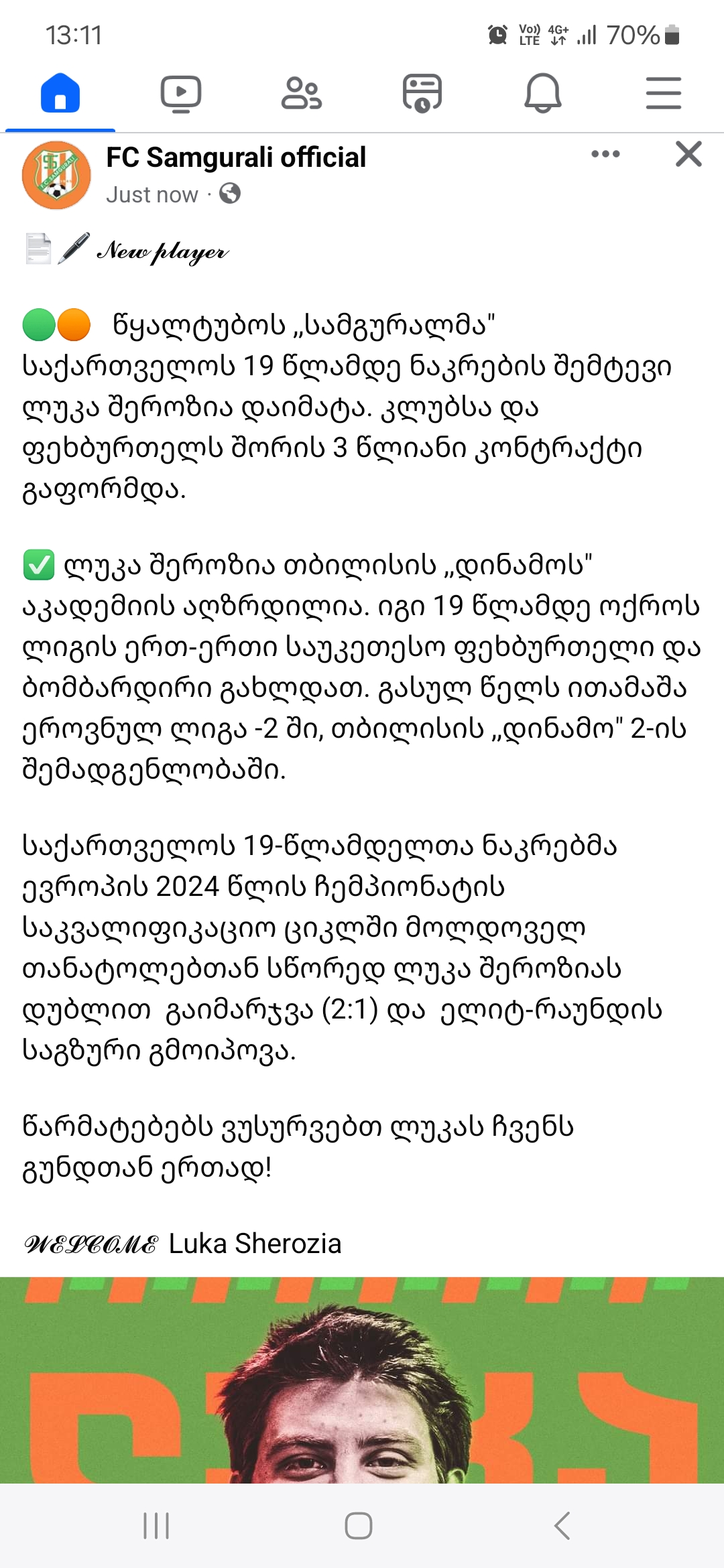The height and width of the screenshot is (1568, 724).
Task: Open the Video tab
Action: coord(181,93)
